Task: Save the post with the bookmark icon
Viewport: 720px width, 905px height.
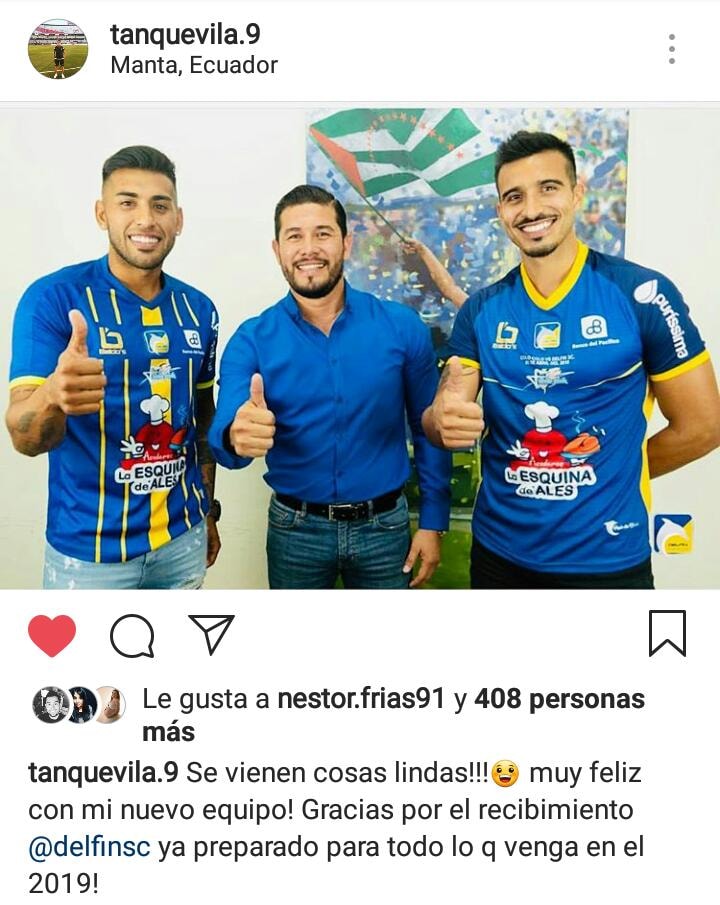Action: point(667,633)
